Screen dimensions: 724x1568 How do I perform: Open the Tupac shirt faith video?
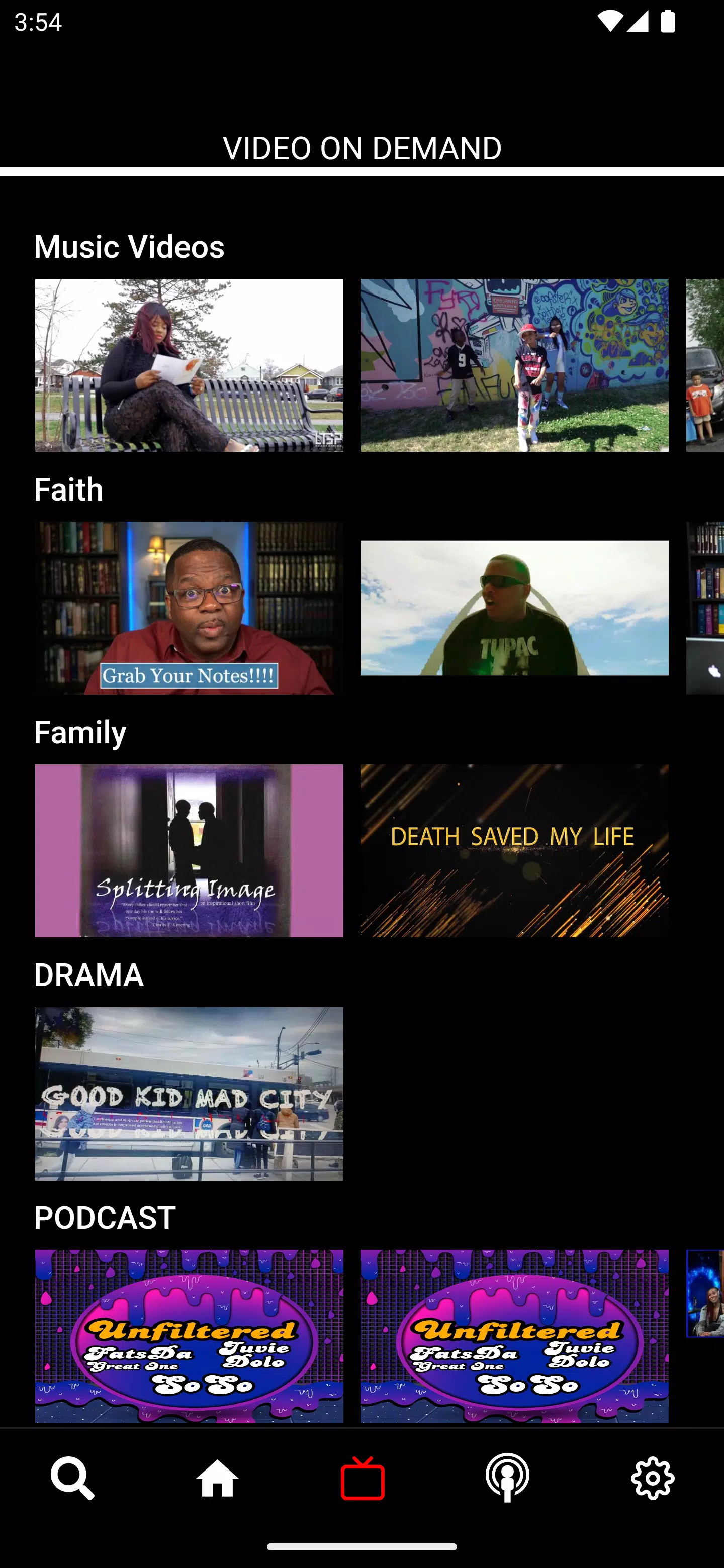pos(514,608)
